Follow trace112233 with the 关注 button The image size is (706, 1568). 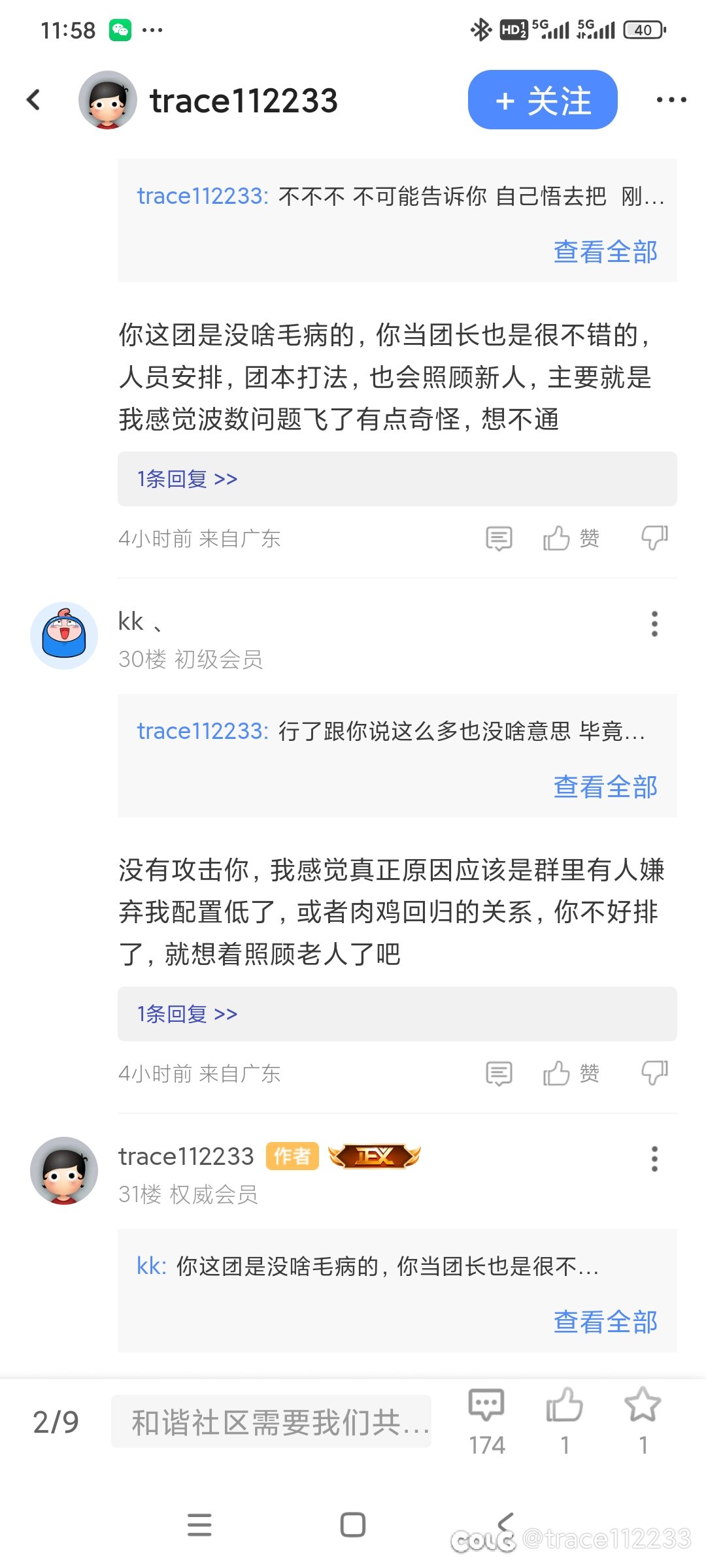tap(543, 100)
